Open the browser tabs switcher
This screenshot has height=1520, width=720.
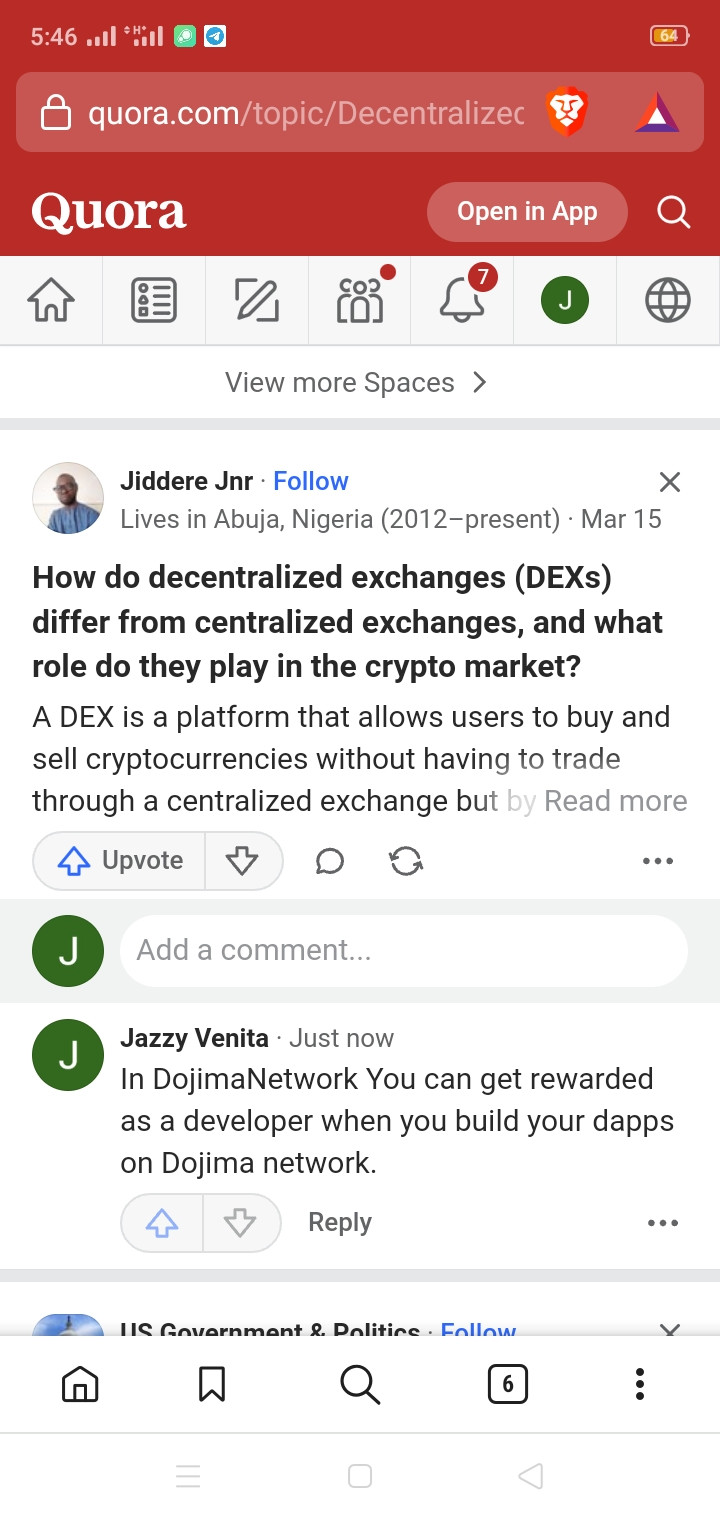point(507,1384)
